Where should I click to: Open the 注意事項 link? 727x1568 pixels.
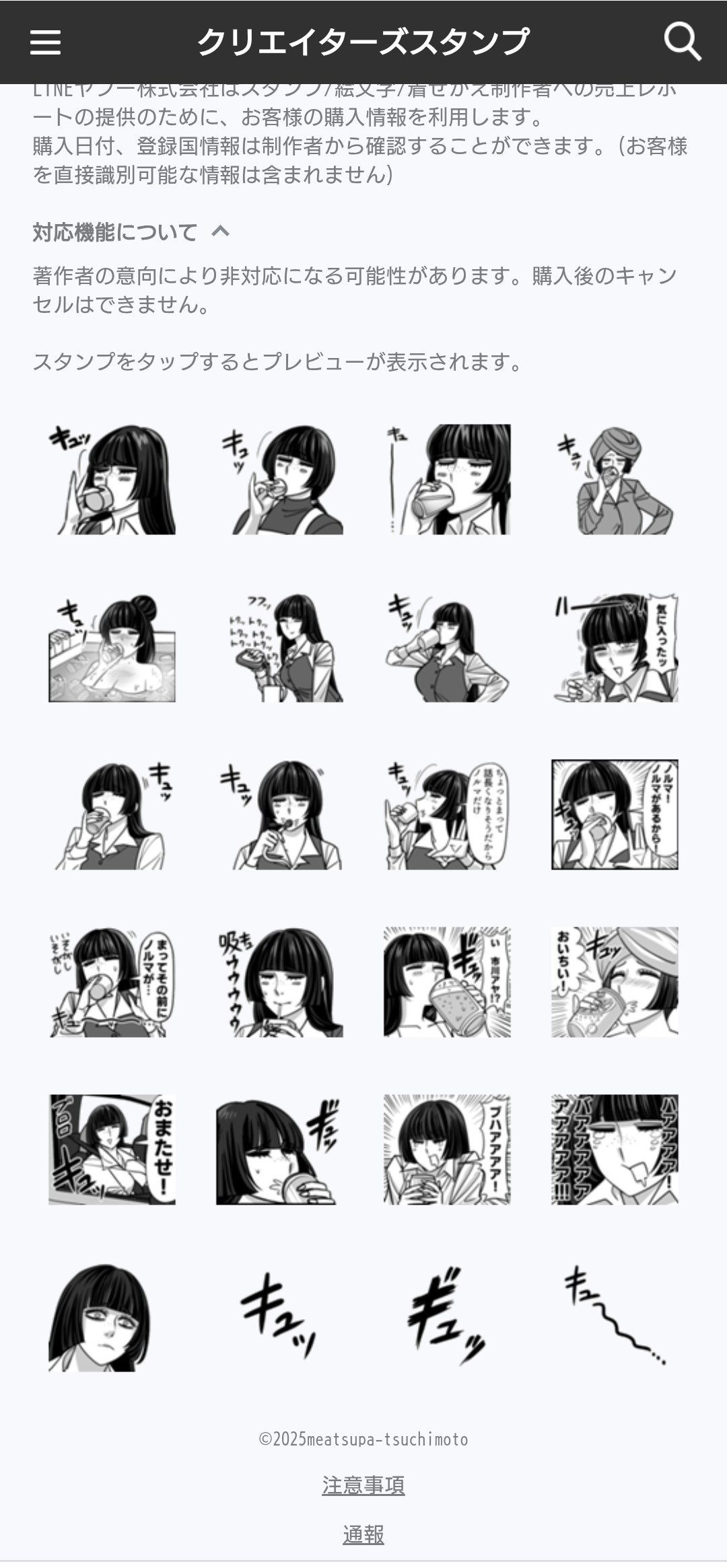click(x=363, y=1485)
